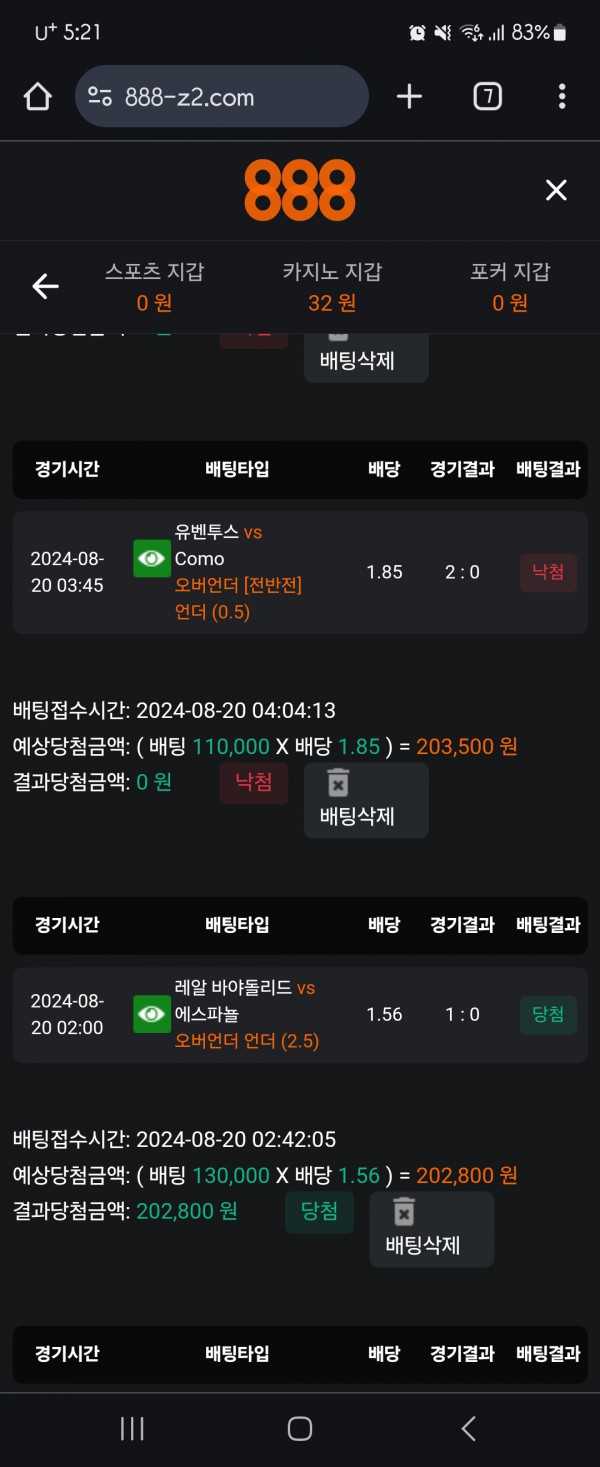
Task: Select the 카지노 지갑 wallet
Action: coord(332,287)
